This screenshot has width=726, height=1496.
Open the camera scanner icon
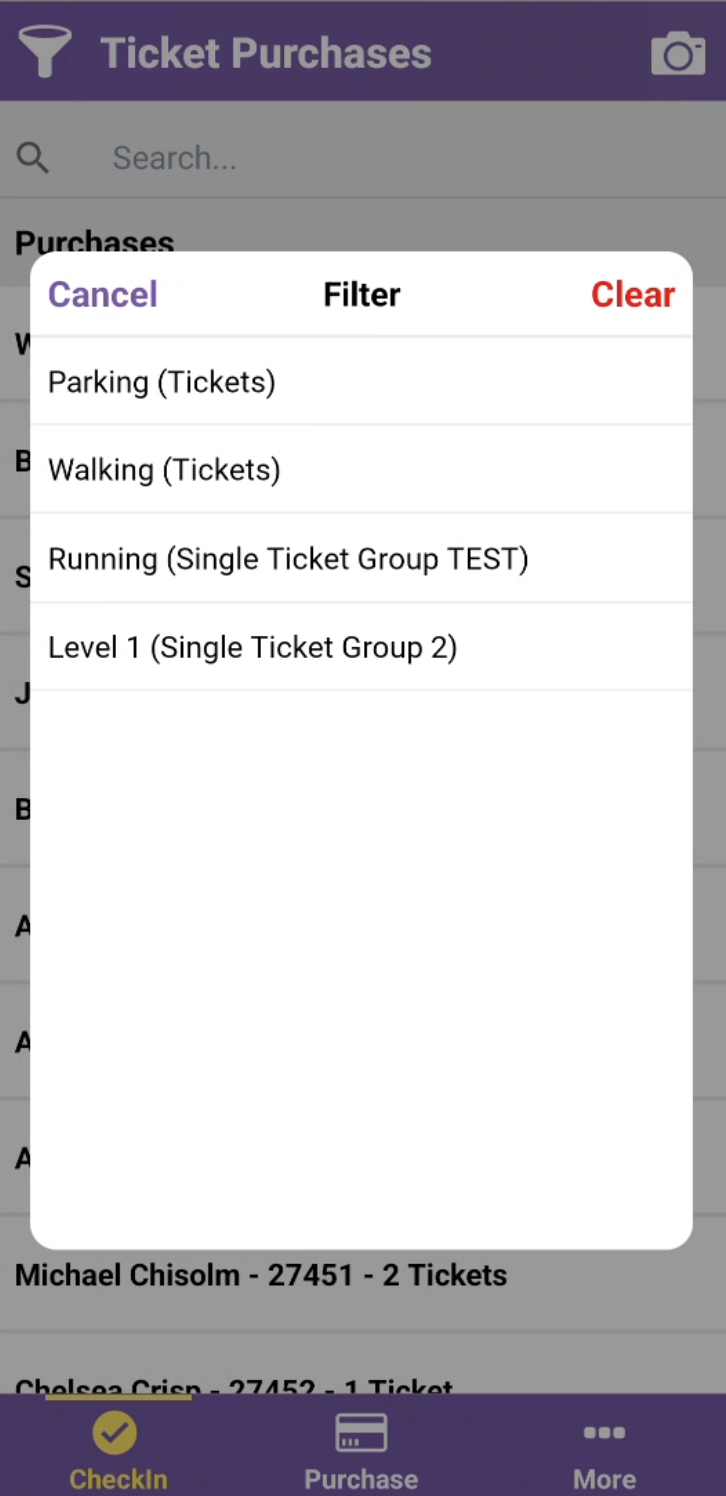(x=677, y=53)
